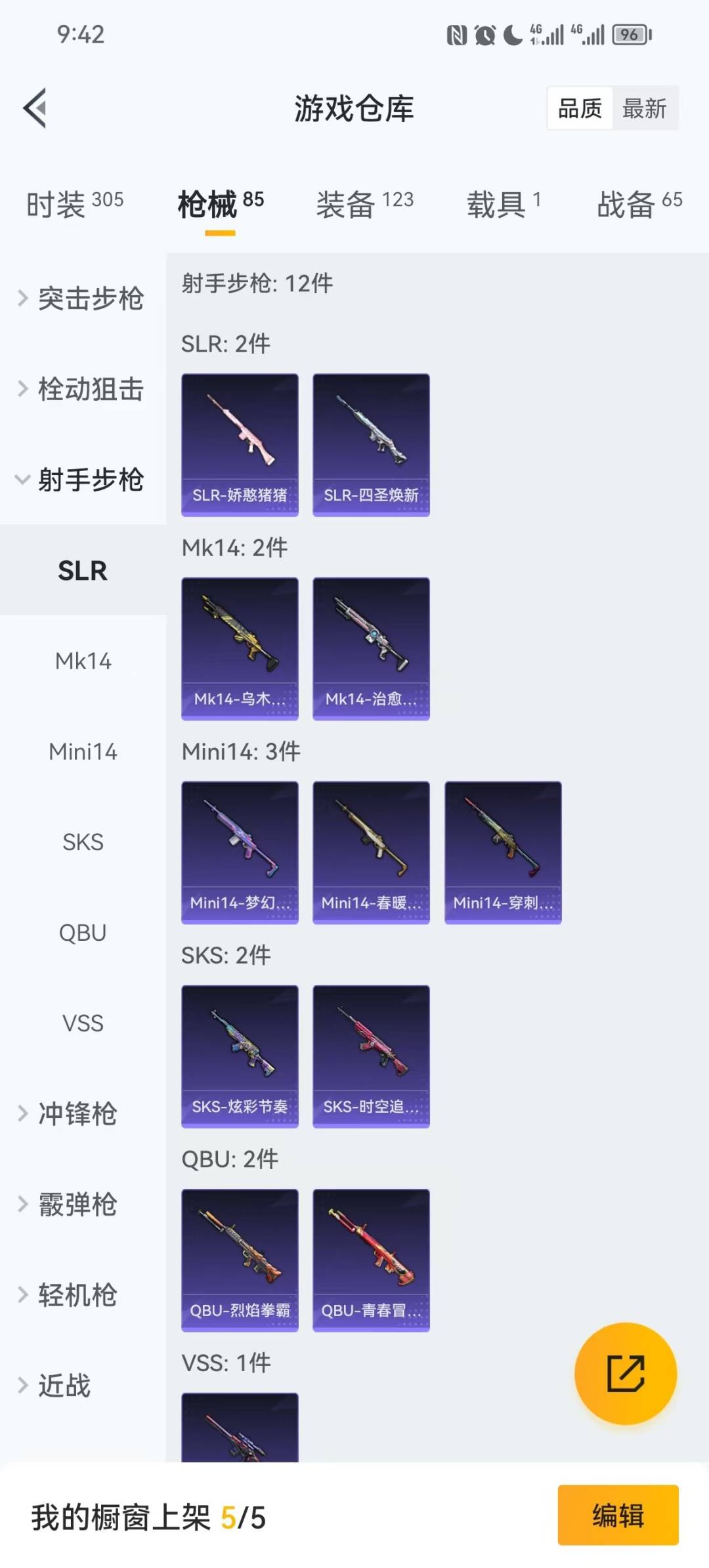This screenshot has height=1568, width=709.
Task: Open the SLR-娇憨猪猪 skin
Action: (240, 445)
